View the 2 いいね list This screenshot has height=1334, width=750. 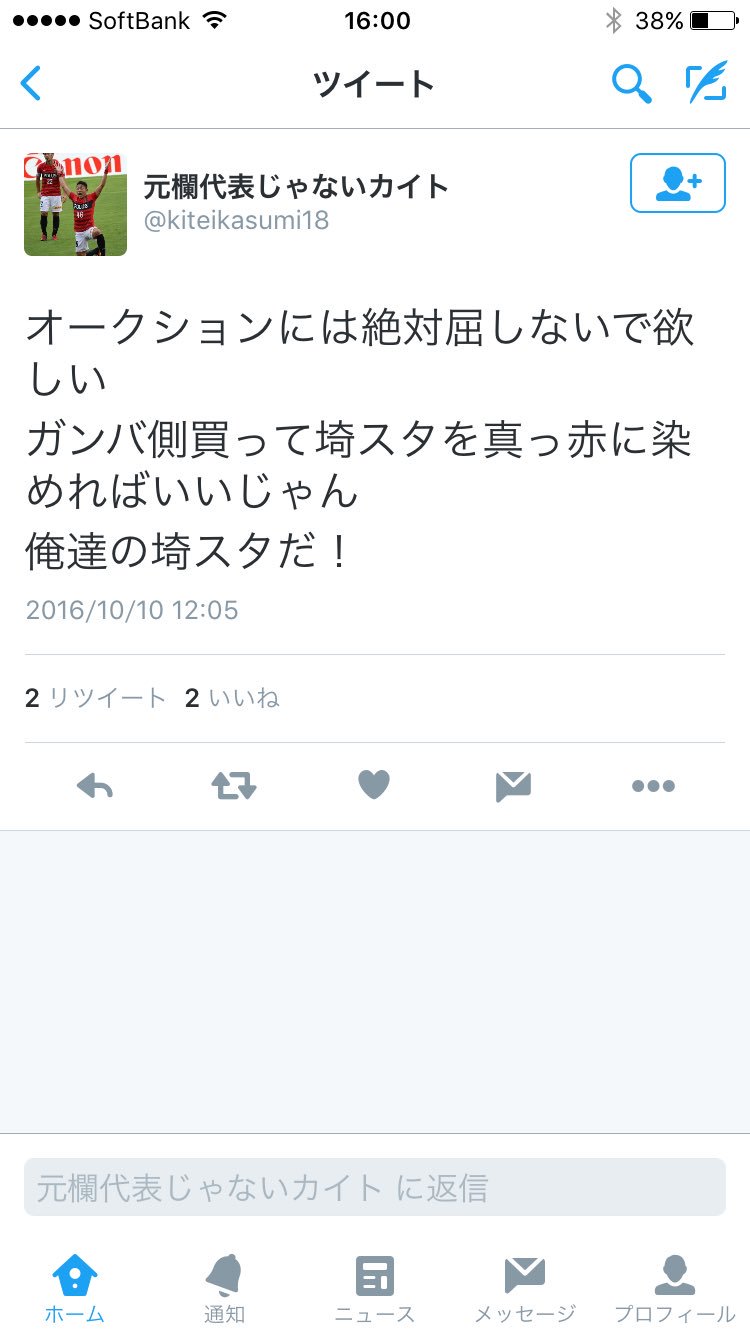232,698
